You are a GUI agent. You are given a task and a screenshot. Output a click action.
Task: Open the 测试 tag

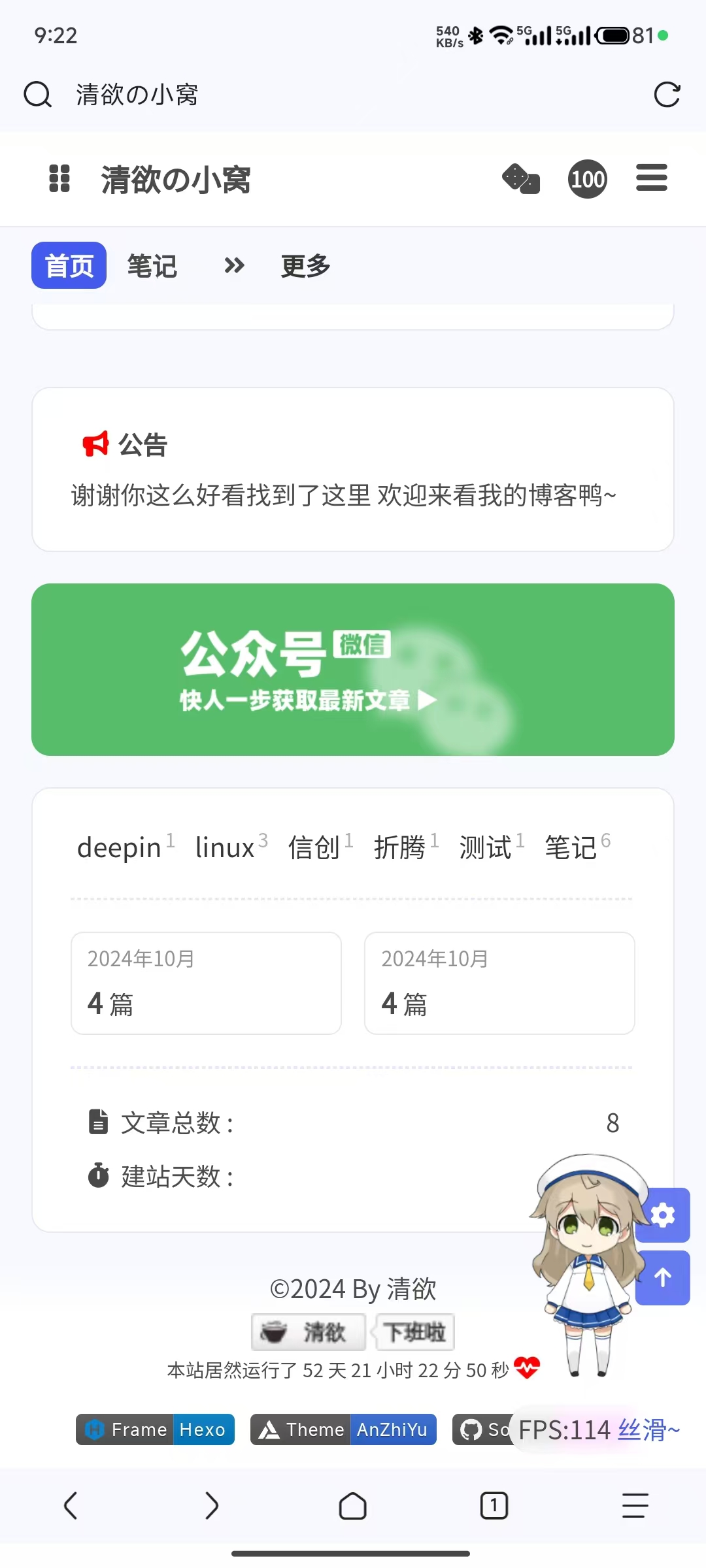[486, 848]
